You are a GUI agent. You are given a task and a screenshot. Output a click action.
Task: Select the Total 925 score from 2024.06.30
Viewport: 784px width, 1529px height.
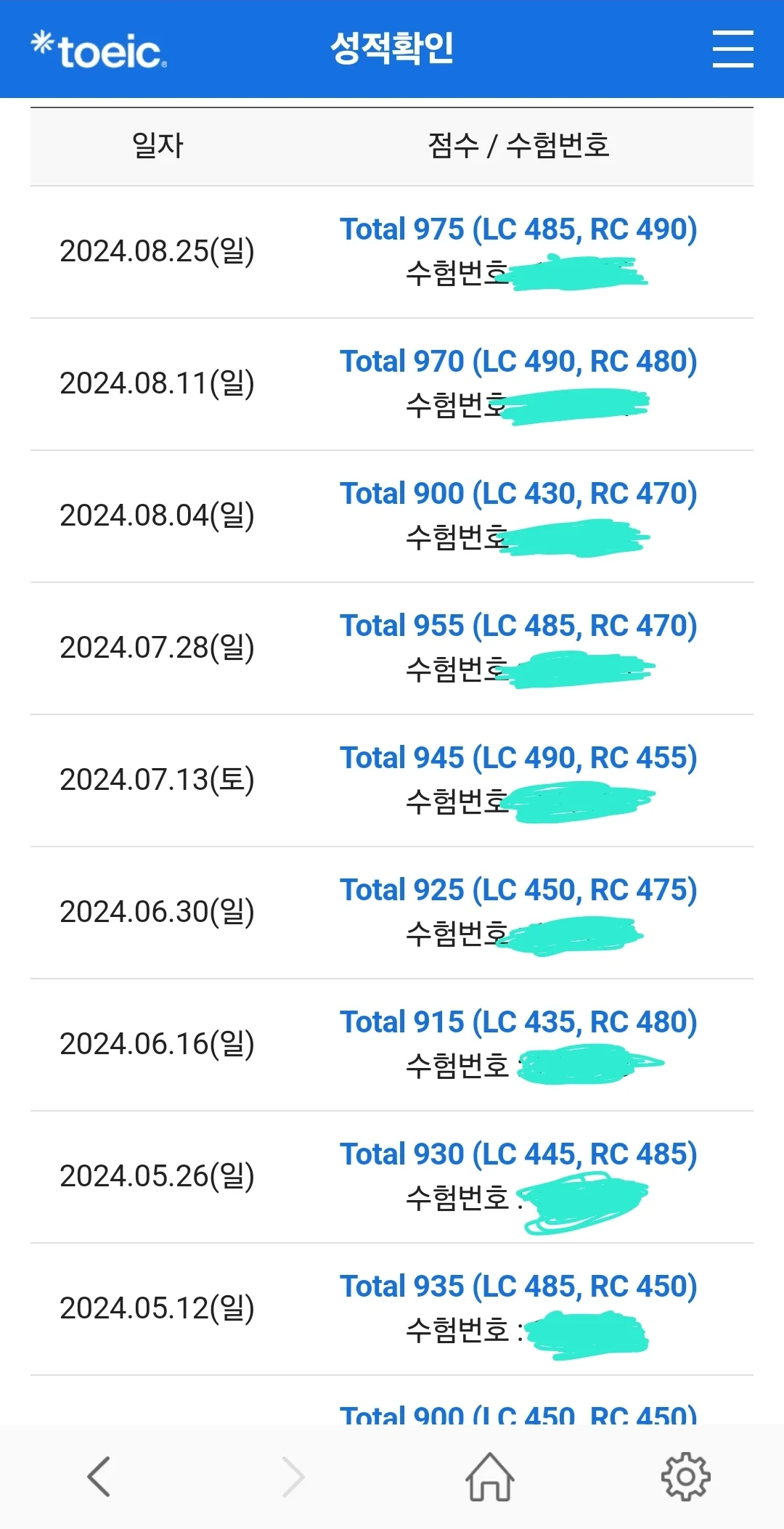(x=518, y=890)
